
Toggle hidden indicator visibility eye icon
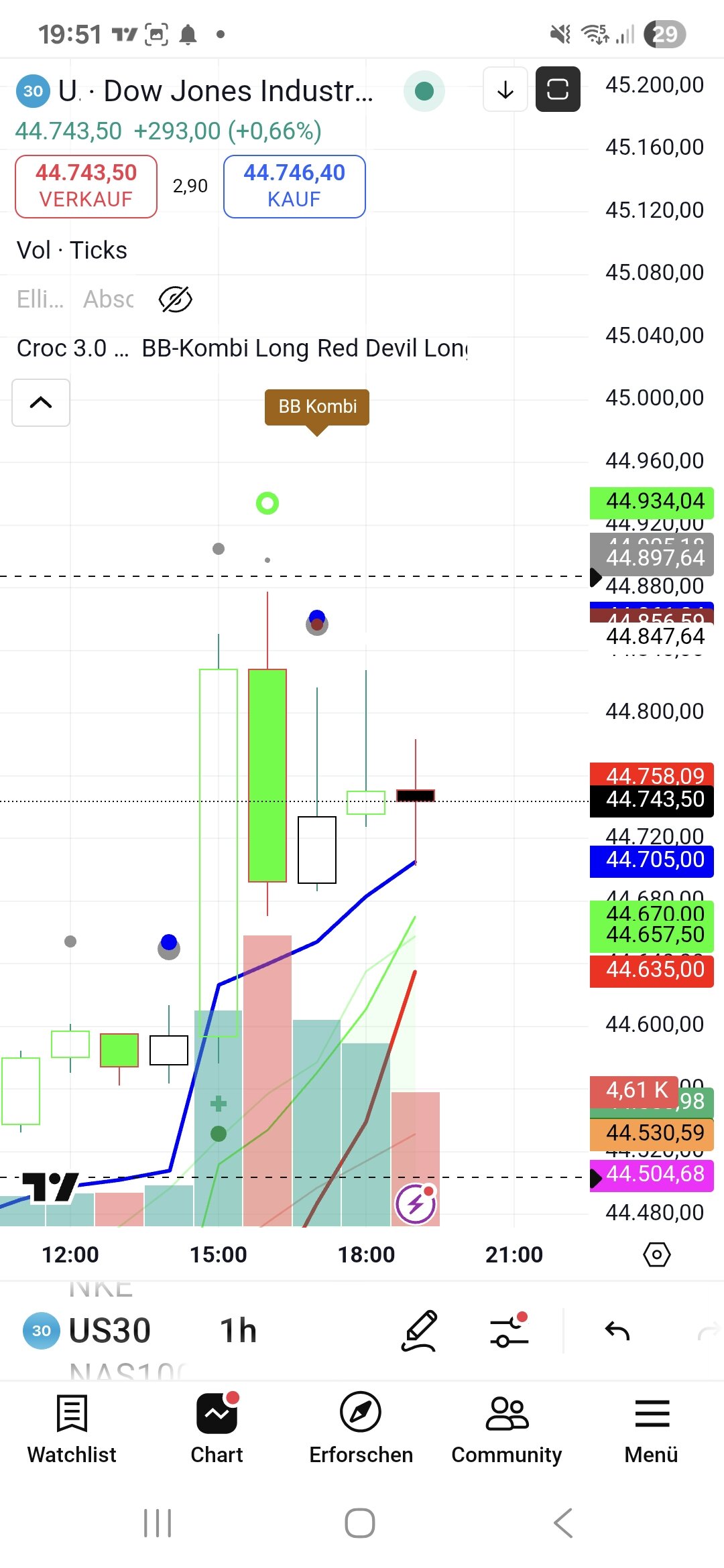tap(175, 299)
